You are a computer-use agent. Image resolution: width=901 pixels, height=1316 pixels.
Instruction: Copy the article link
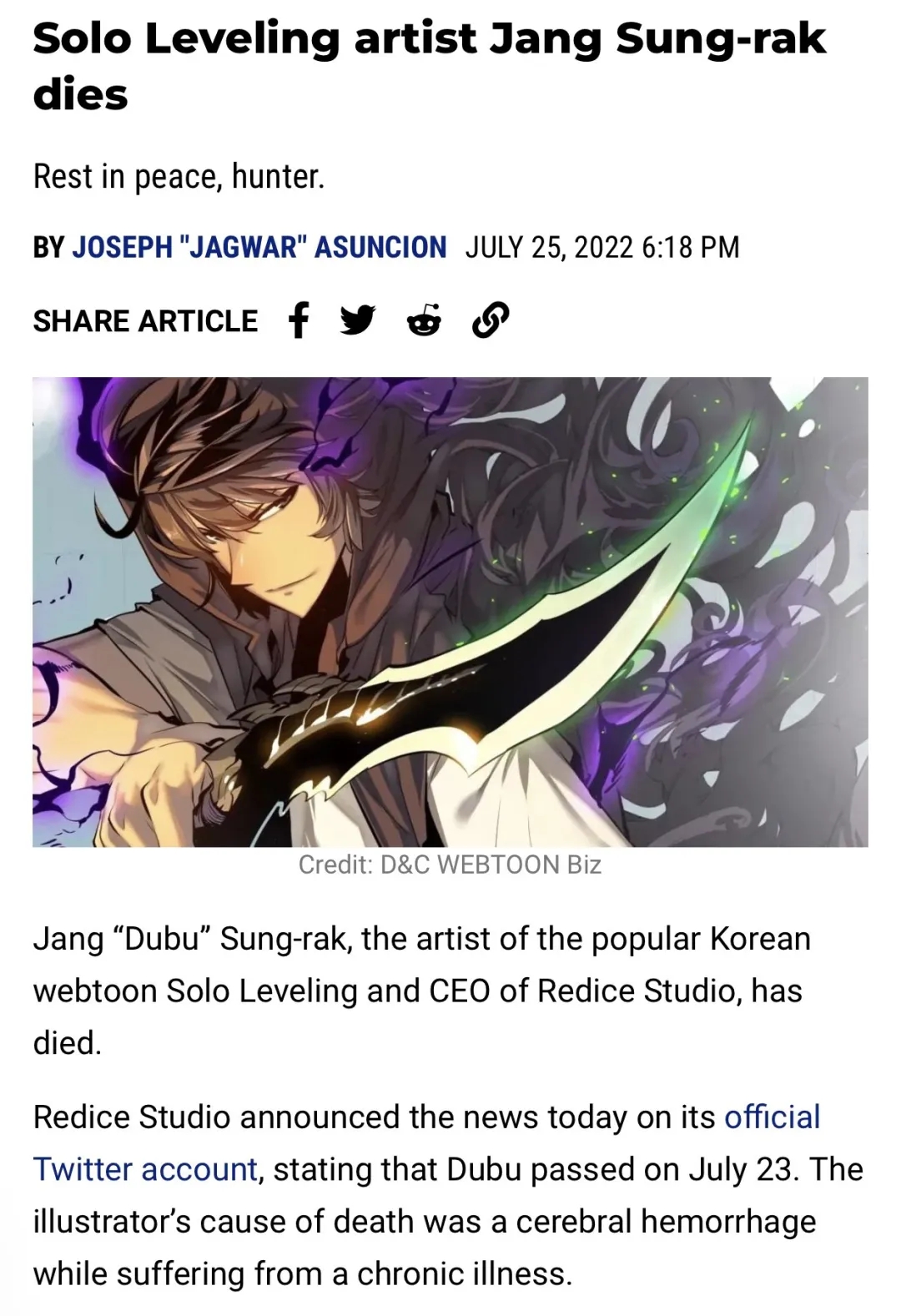pos(491,320)
